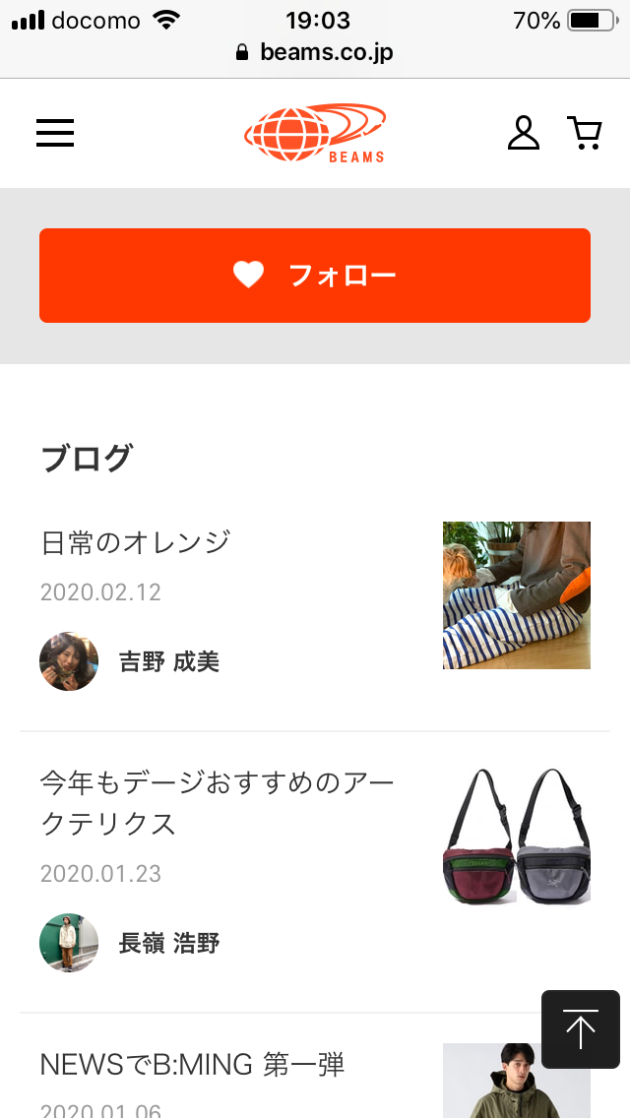630x1118 pixels.
Task: Tap the orange フォロー follow button
Action: pos(315,275)
